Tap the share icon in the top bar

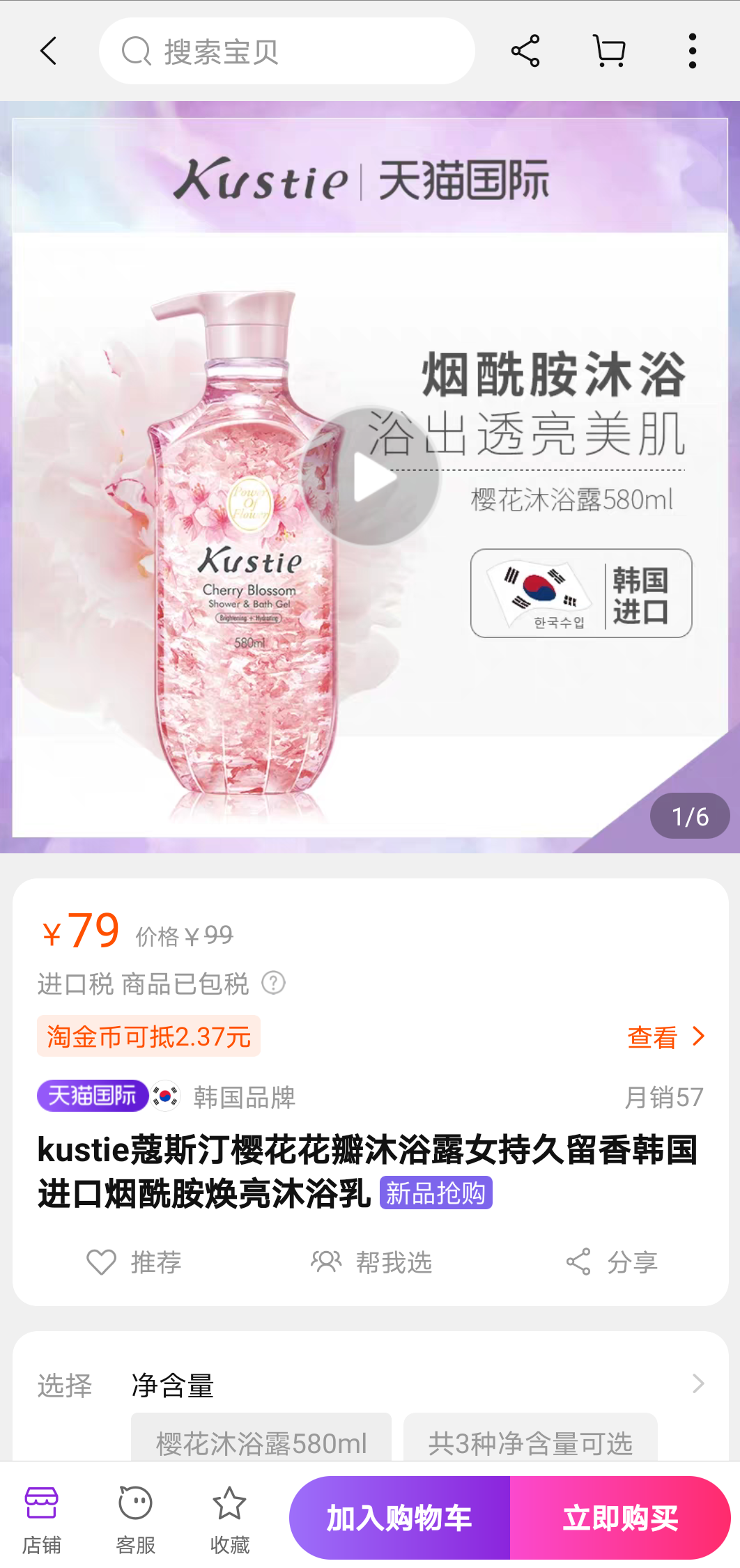point(525,50)
